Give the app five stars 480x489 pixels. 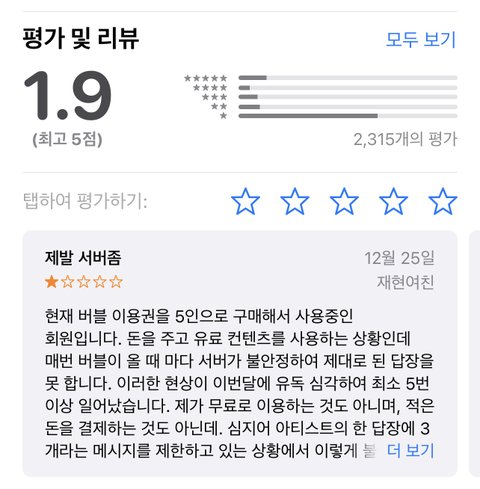[443, 201]
